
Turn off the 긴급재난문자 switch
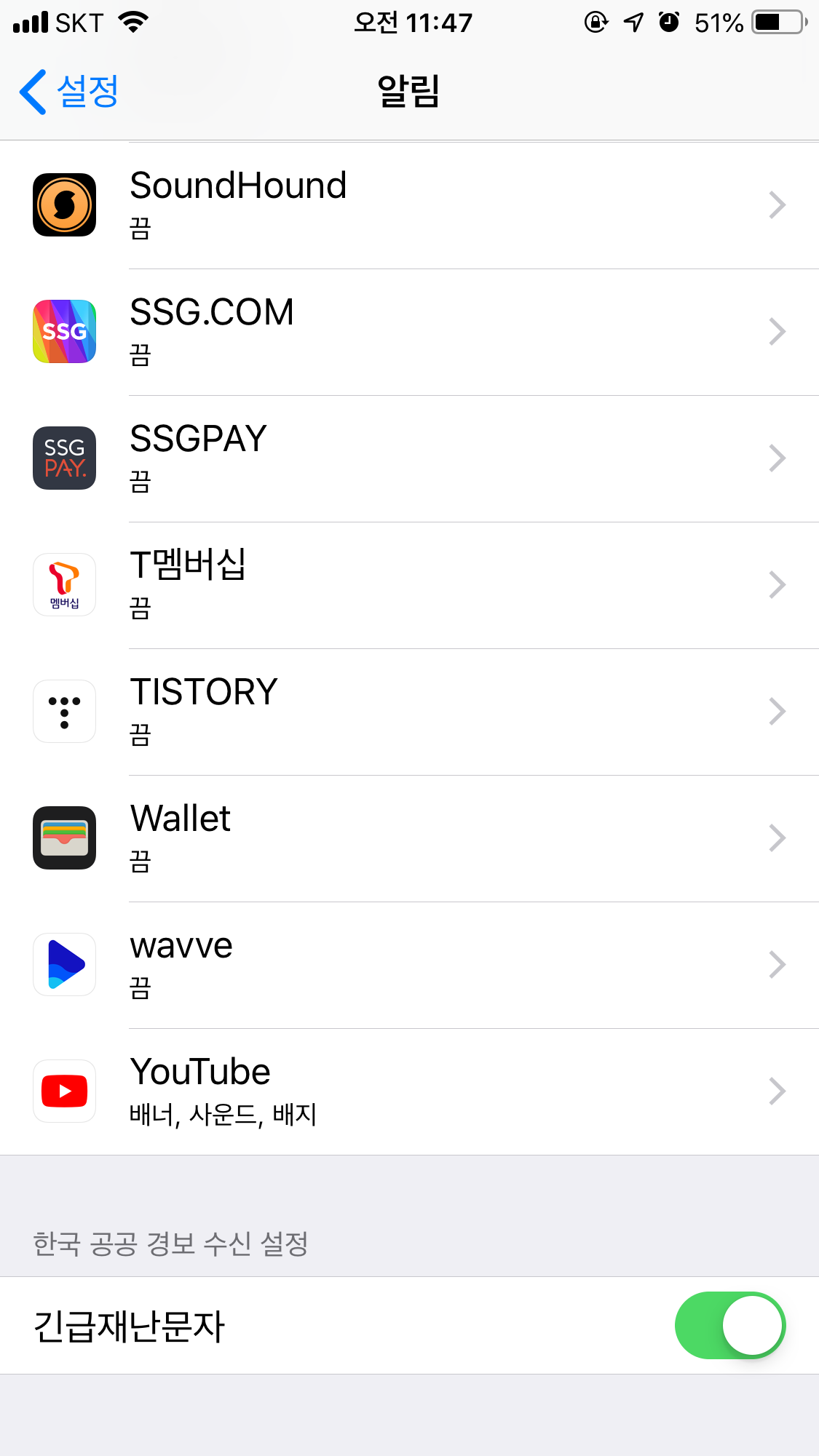729,1325
